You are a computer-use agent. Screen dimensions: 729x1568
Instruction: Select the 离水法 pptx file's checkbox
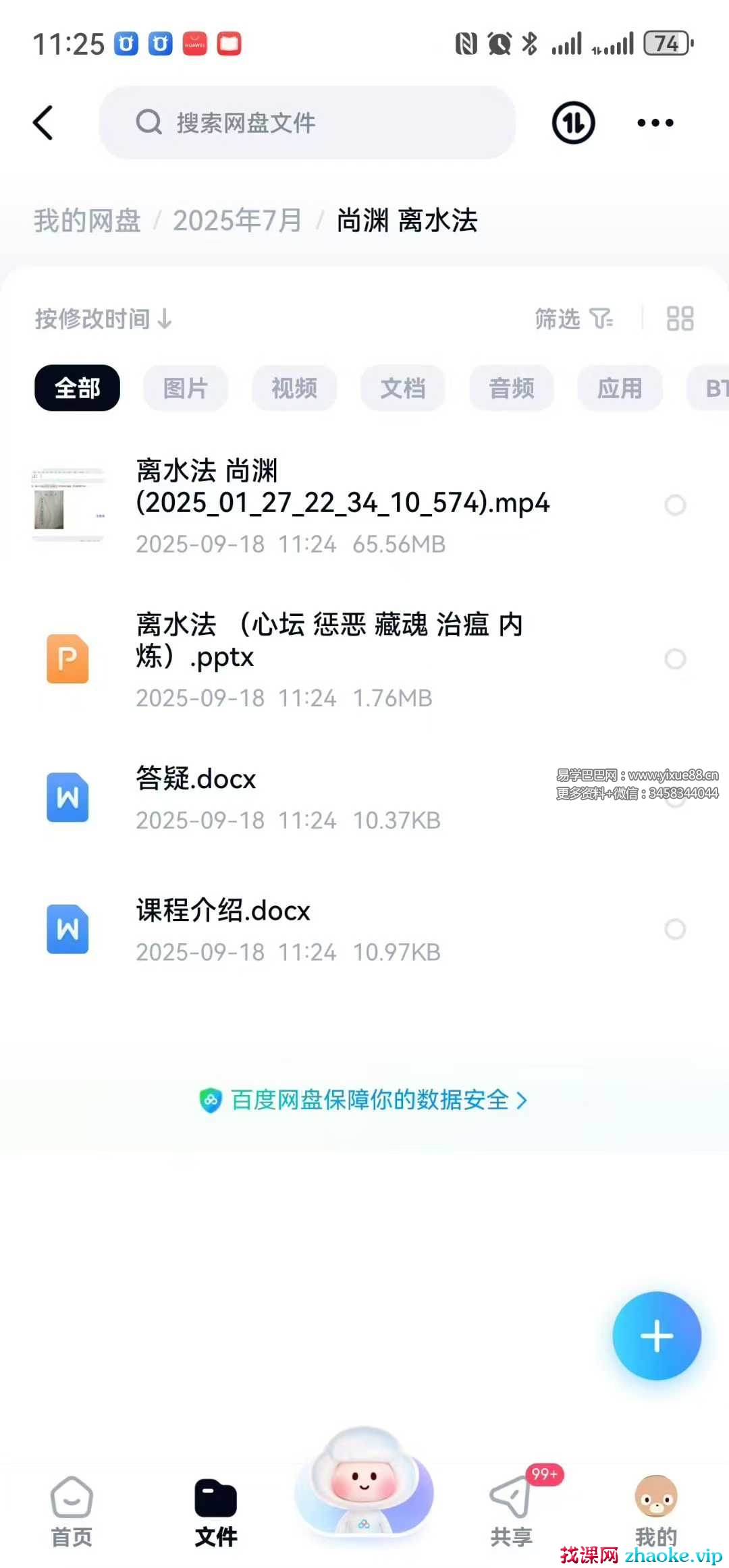[x=675, y=659]
